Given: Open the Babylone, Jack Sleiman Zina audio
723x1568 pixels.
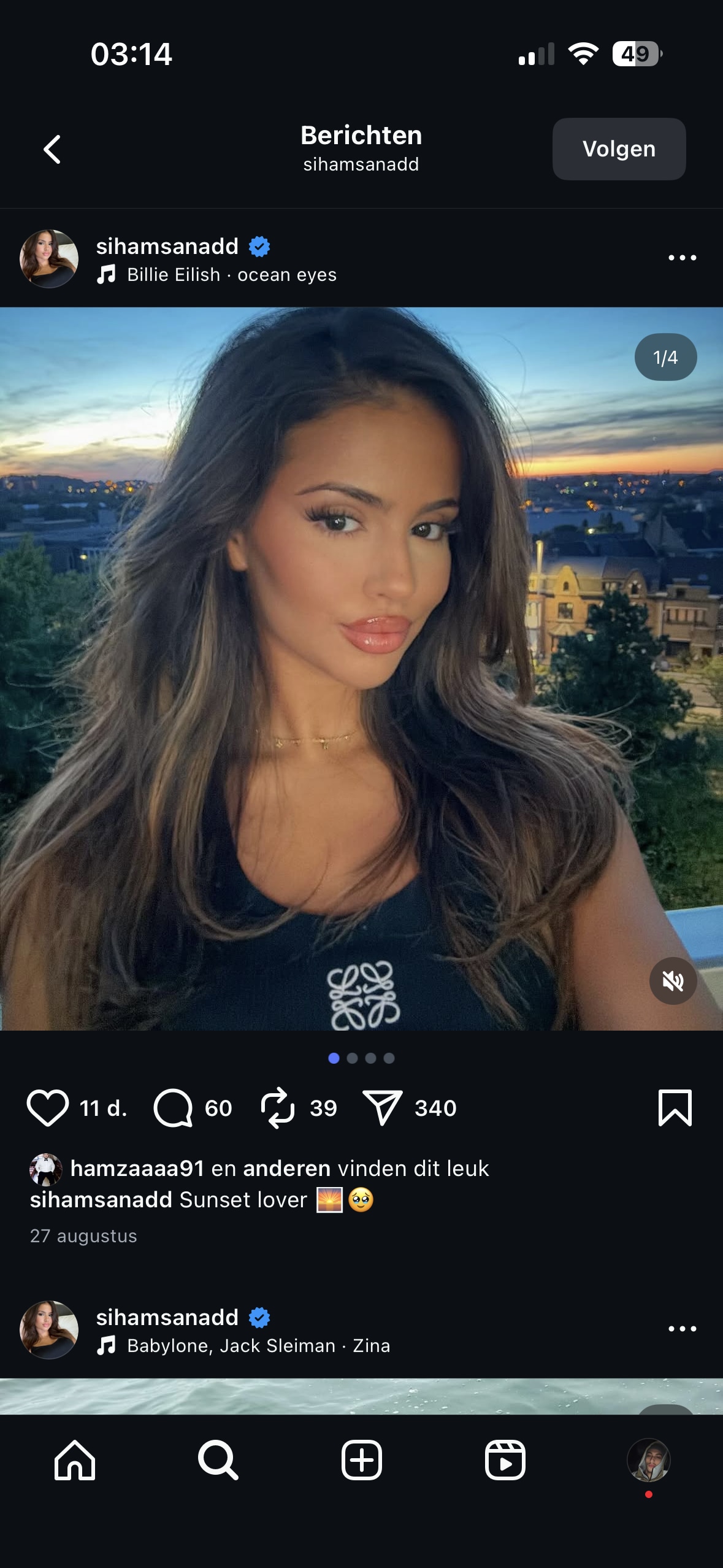Looking at the screenshot, I should click(258, 1346).
